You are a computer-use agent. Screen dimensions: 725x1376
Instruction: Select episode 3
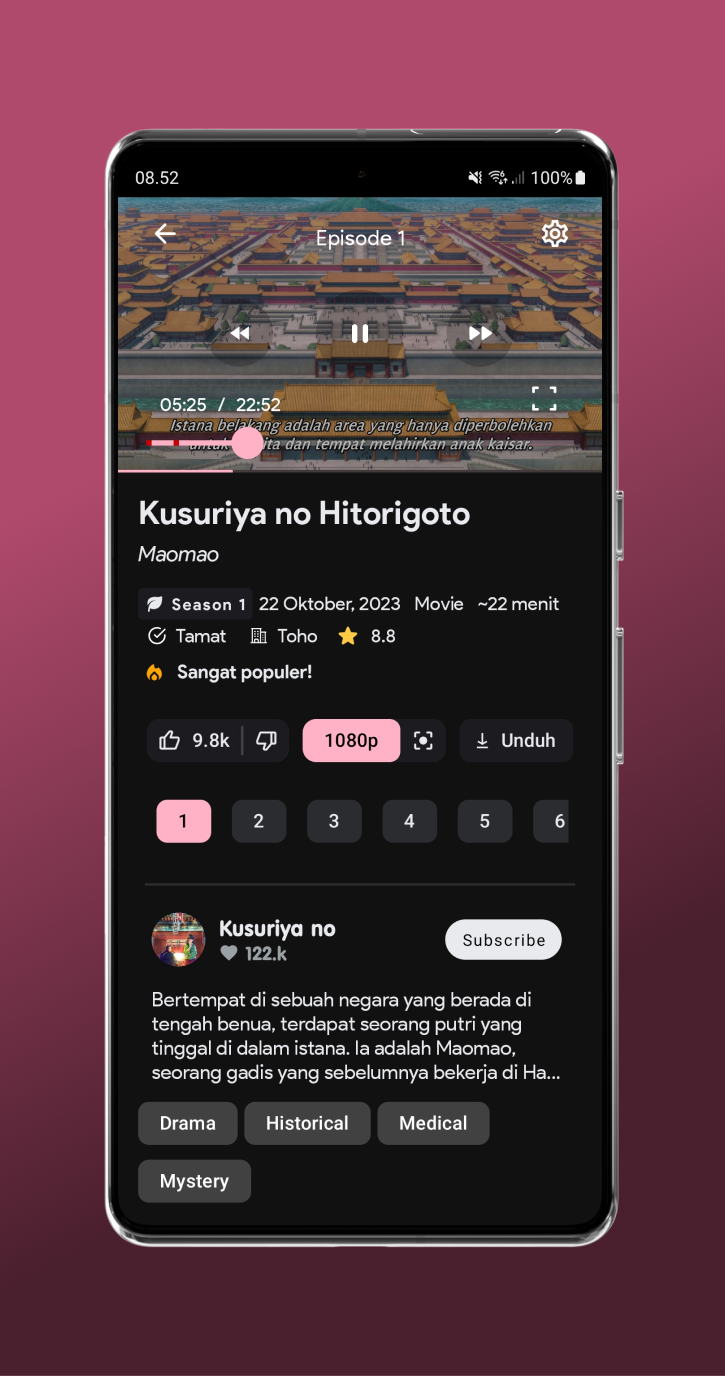pyautogui.click(x=334, y=821)
